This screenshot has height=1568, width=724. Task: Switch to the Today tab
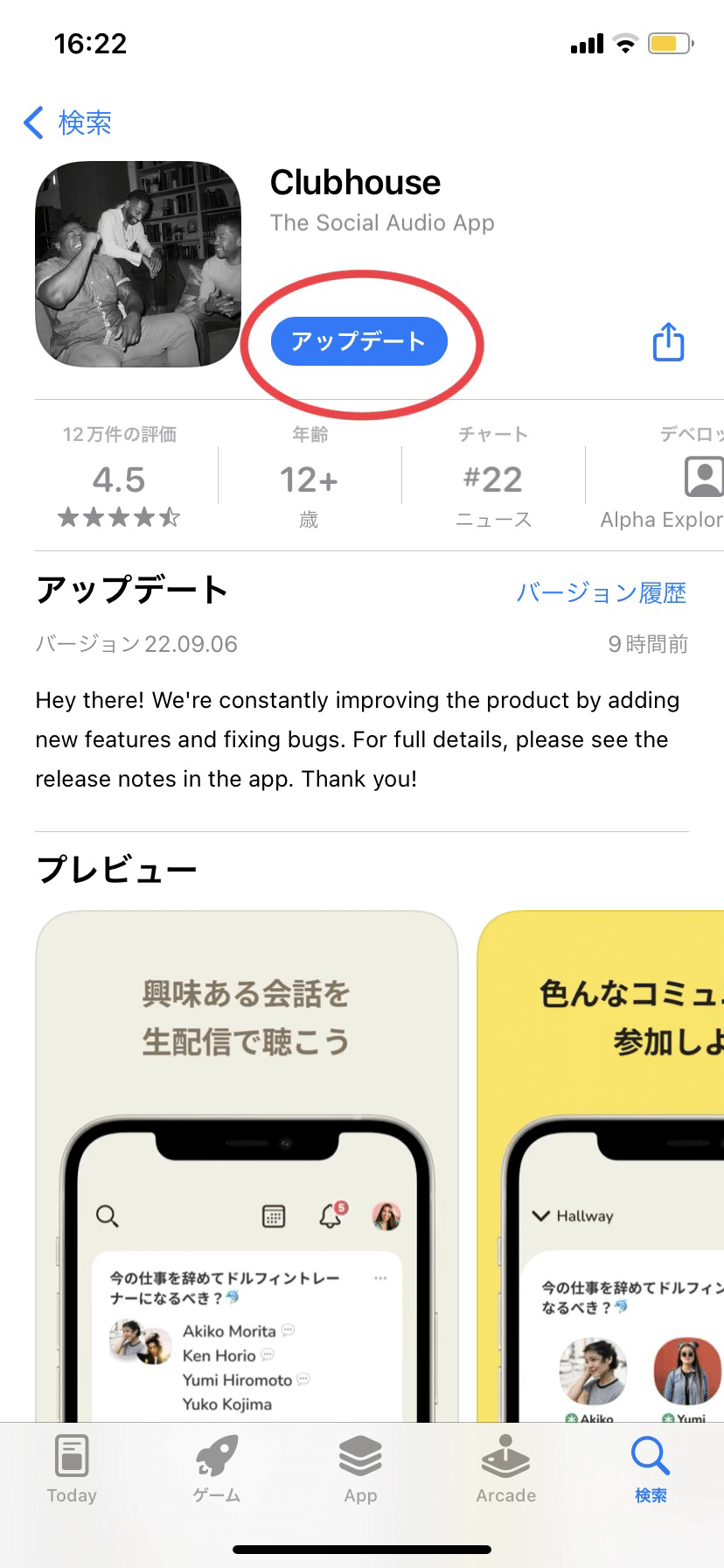pyautogui.click(x=72, y=1470)
